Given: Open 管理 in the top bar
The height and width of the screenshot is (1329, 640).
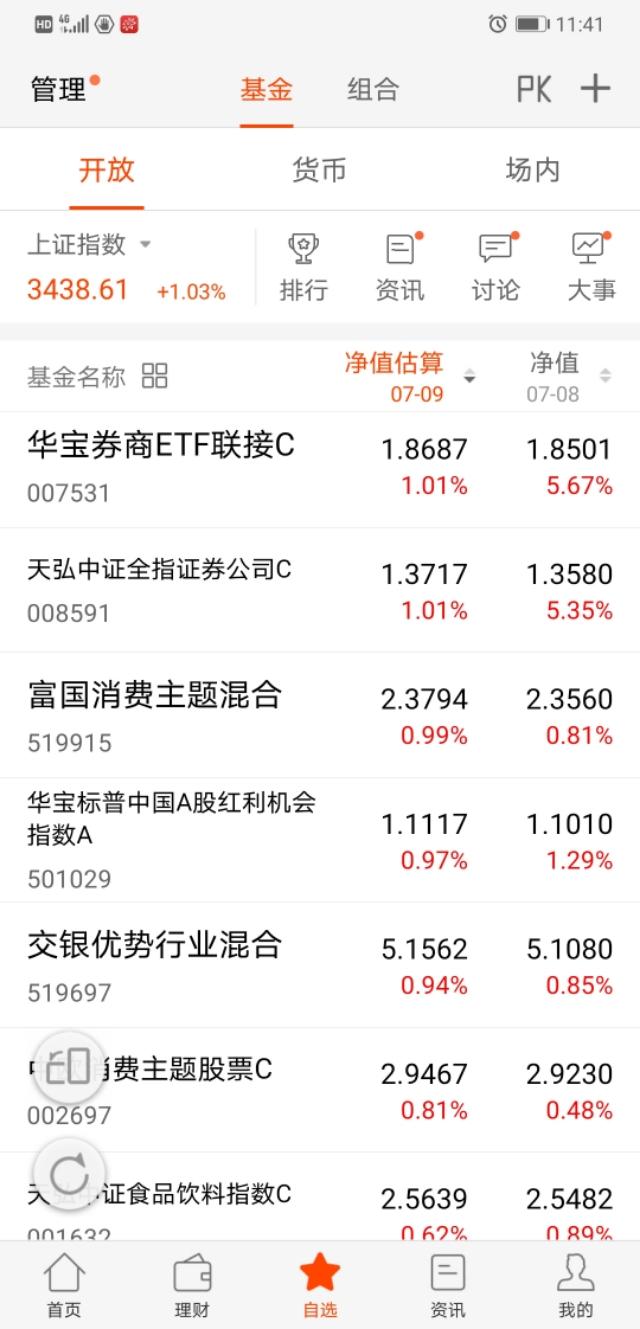Looking at the screenshot, I should (59, 90).
